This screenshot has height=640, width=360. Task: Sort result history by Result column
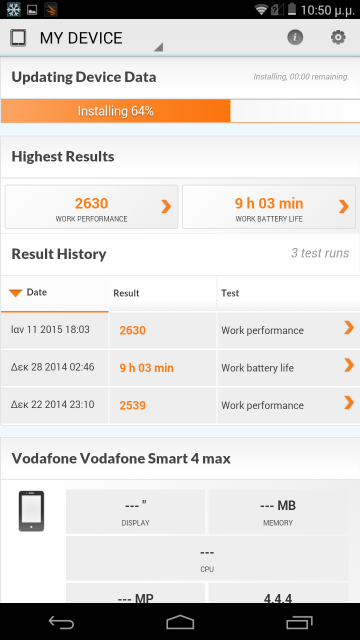point(162,293)
